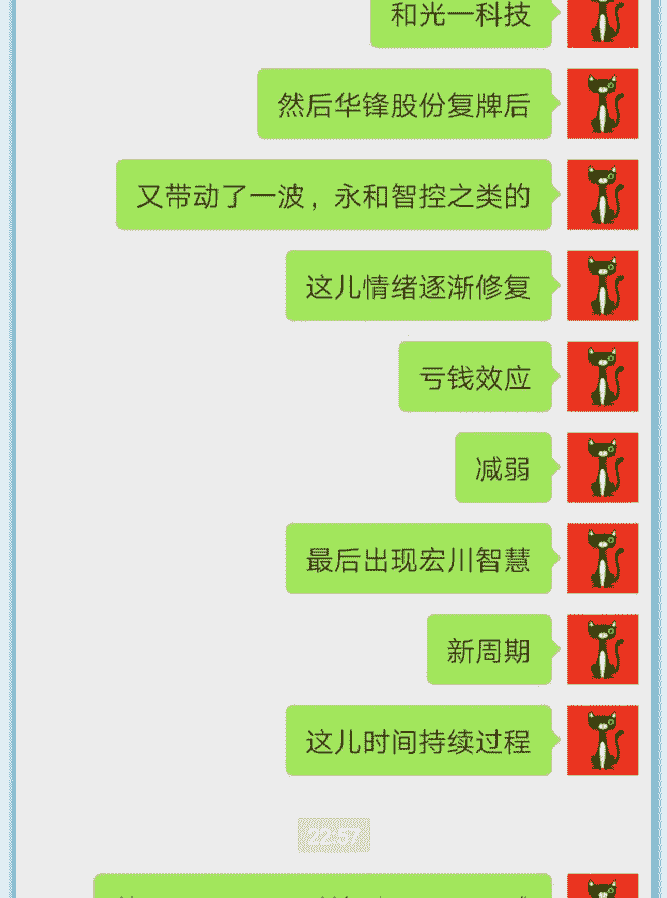The image size is (667, 898).
Task: Tap the avatar beside 最后出现宏川智慧
Action: [602, 558]
